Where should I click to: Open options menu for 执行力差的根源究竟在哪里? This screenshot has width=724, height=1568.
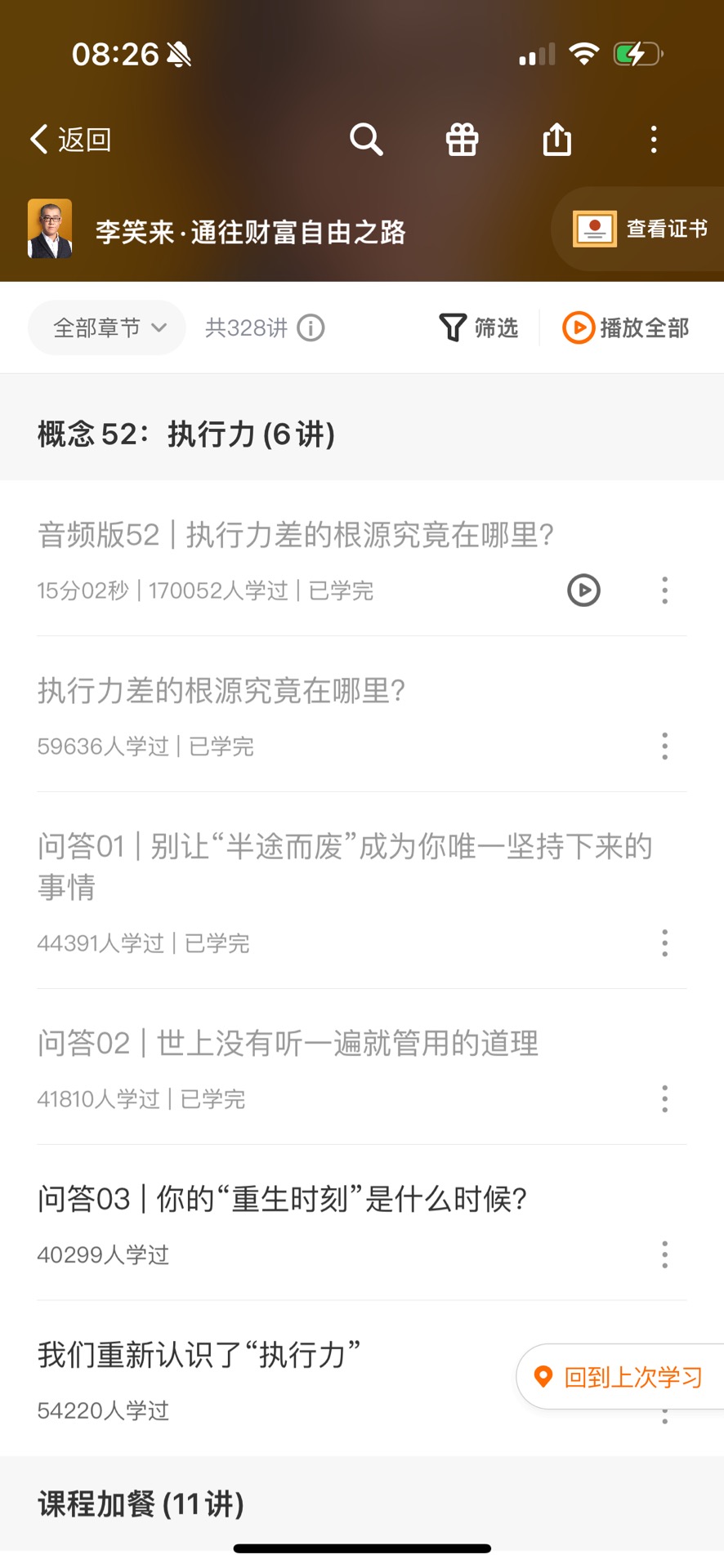664,746
